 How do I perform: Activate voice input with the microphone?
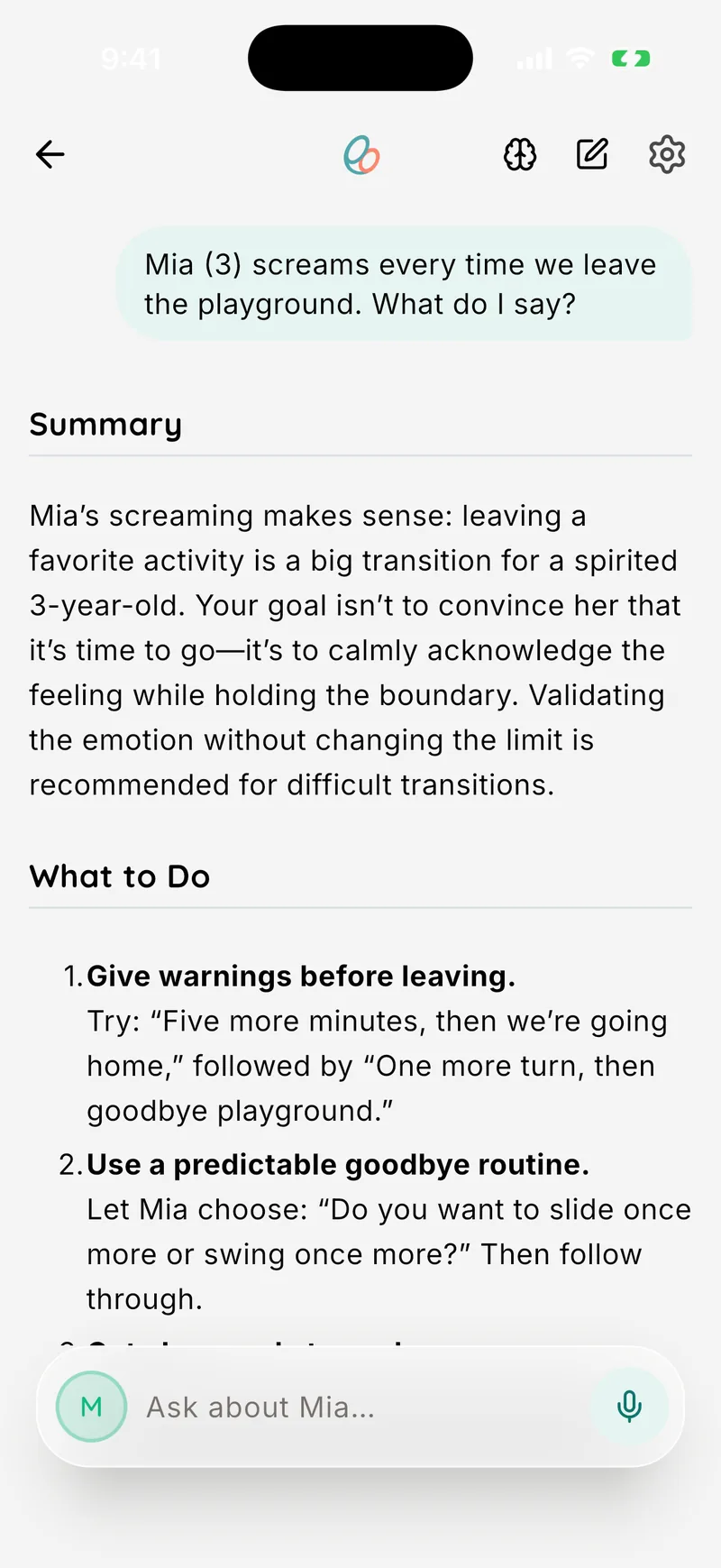click(x=629, y=1407)
